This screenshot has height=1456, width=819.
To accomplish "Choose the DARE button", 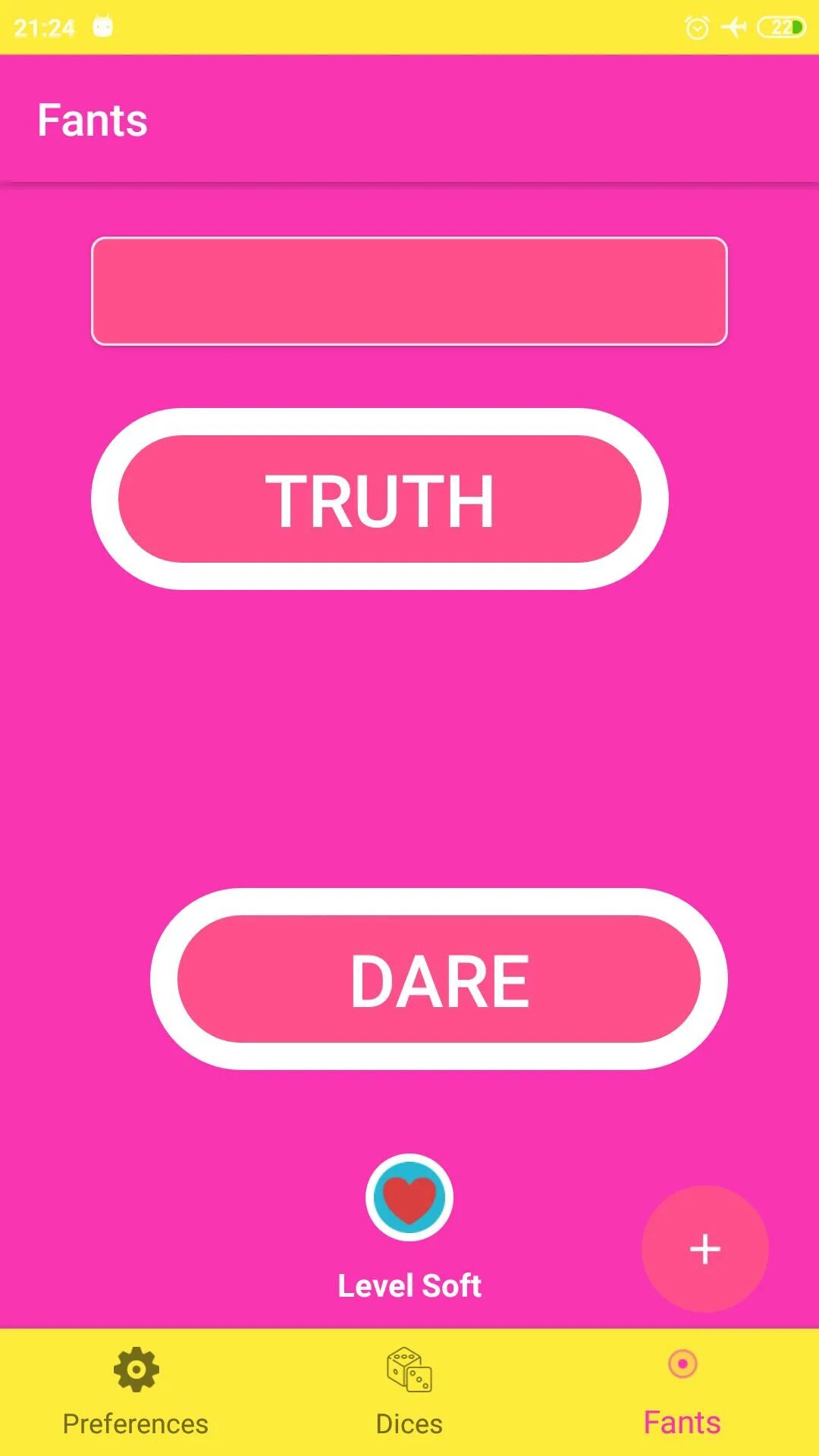I will [x=439, y=979].
